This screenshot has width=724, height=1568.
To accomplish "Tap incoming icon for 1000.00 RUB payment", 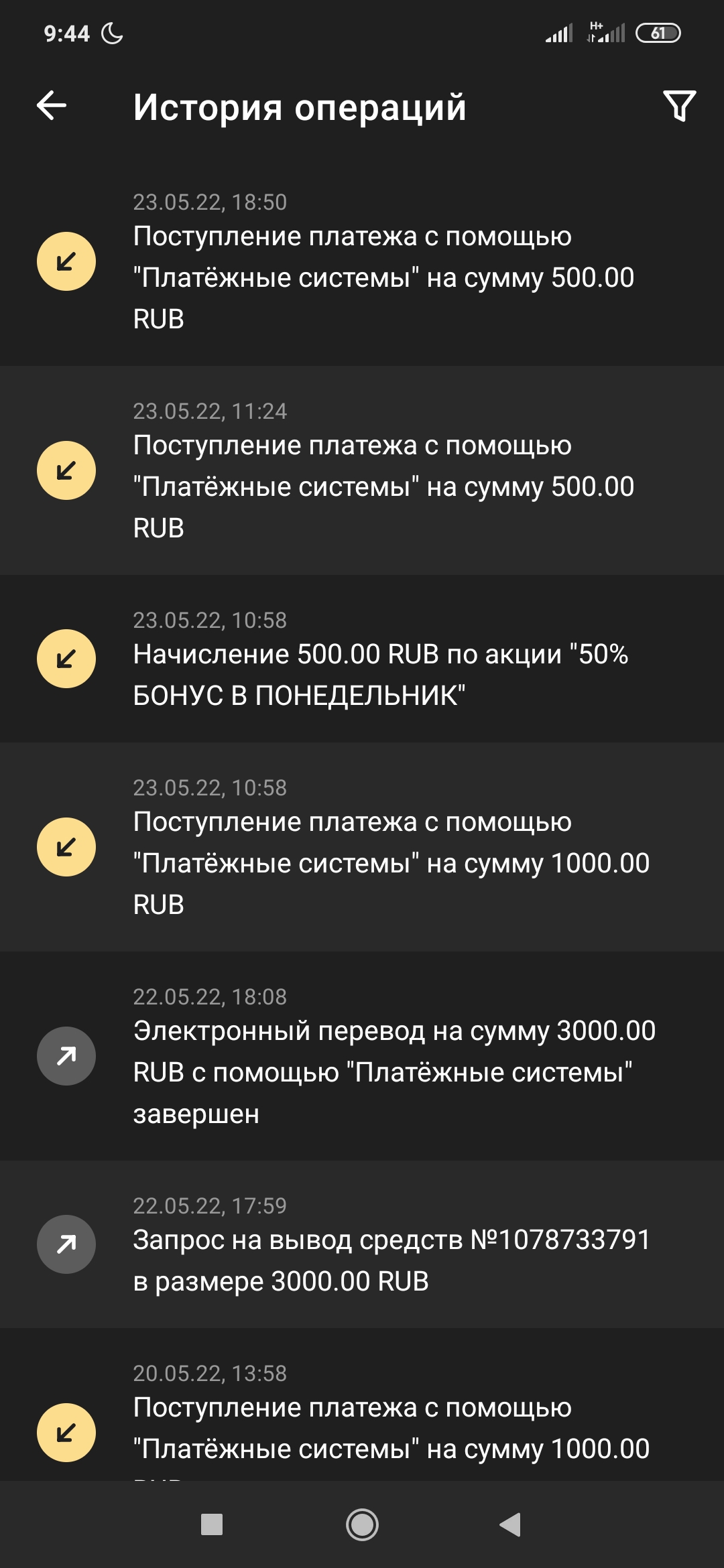I will pyautogui.click(x=65, y=846).
